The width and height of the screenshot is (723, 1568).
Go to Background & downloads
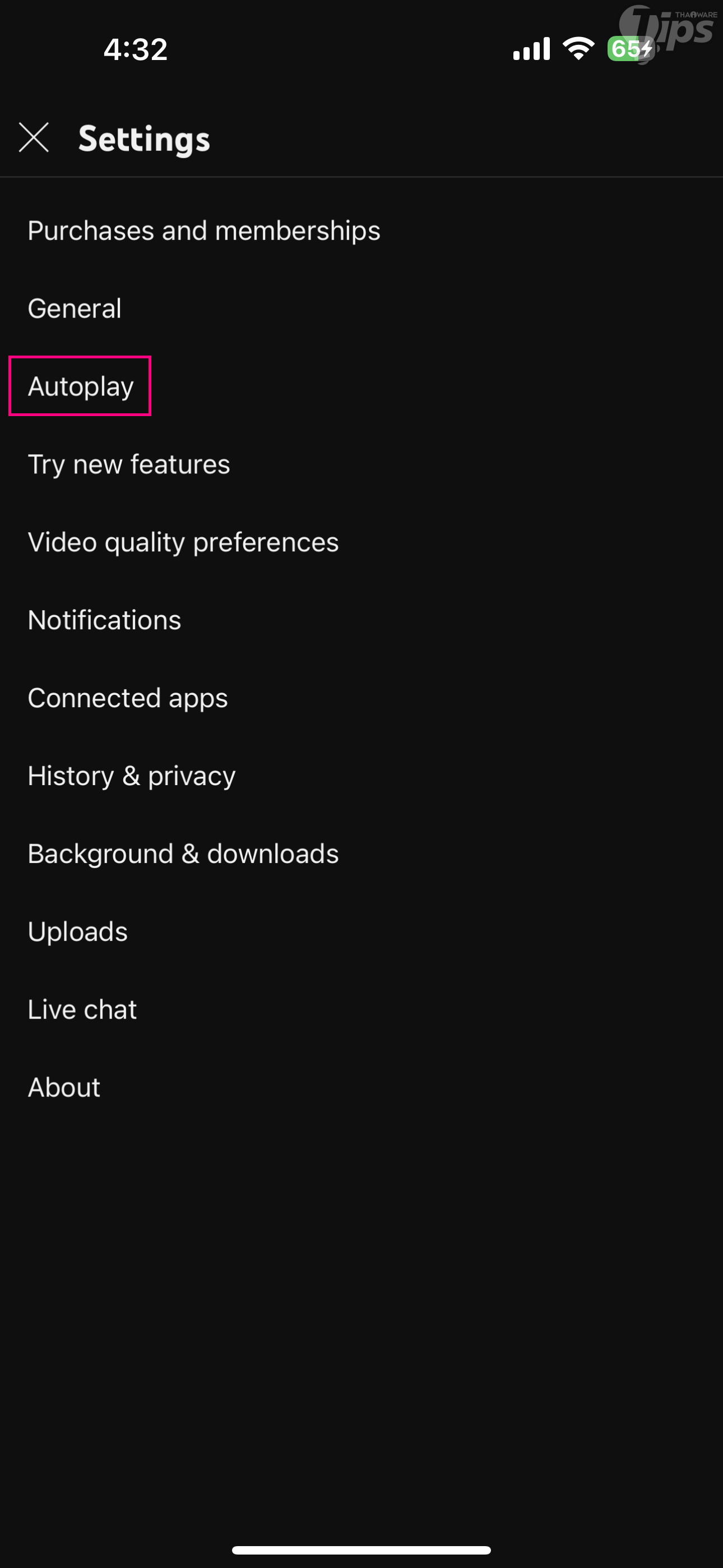[183, 854]
